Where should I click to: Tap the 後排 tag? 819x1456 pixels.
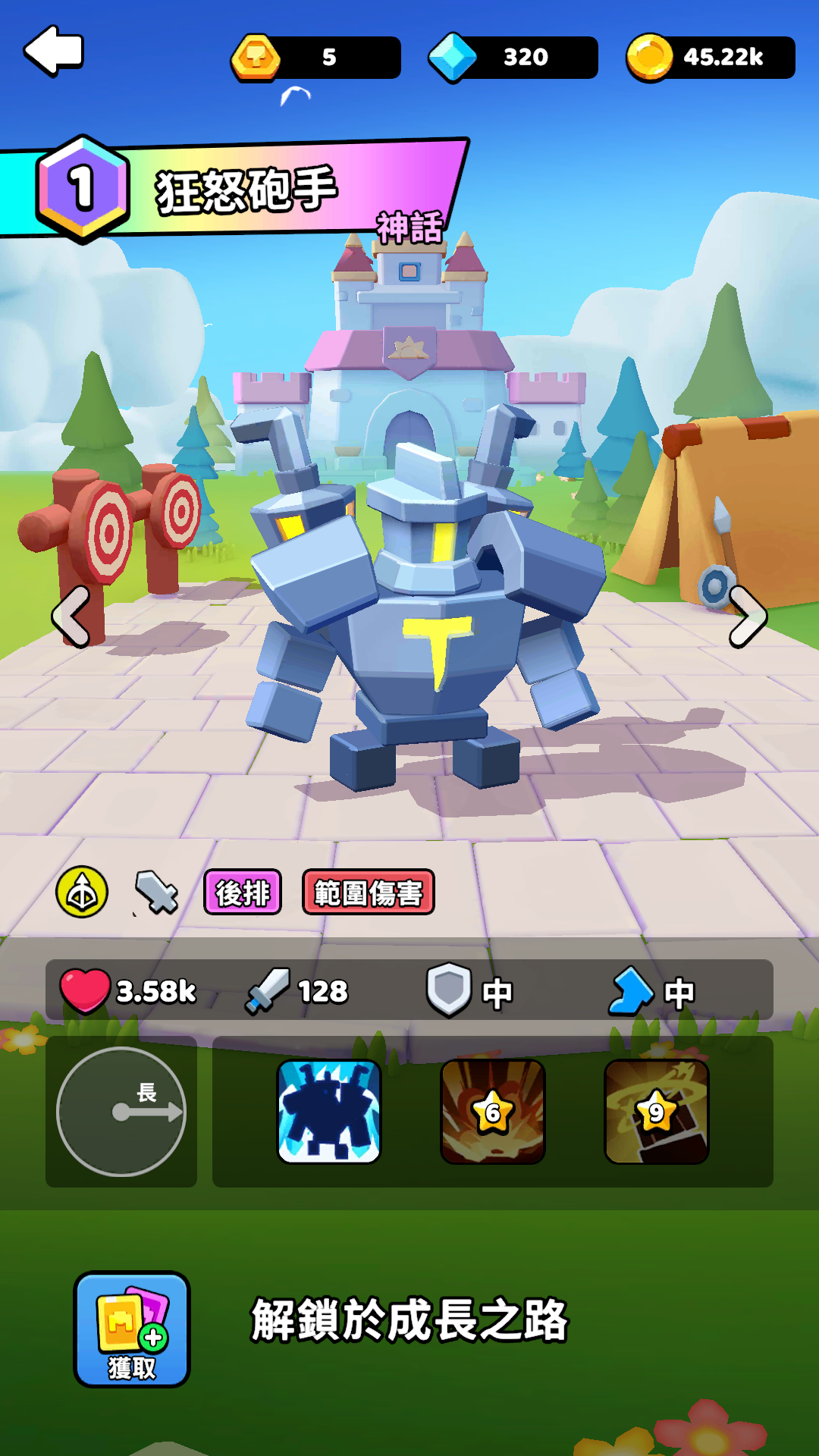pos(243,893)
